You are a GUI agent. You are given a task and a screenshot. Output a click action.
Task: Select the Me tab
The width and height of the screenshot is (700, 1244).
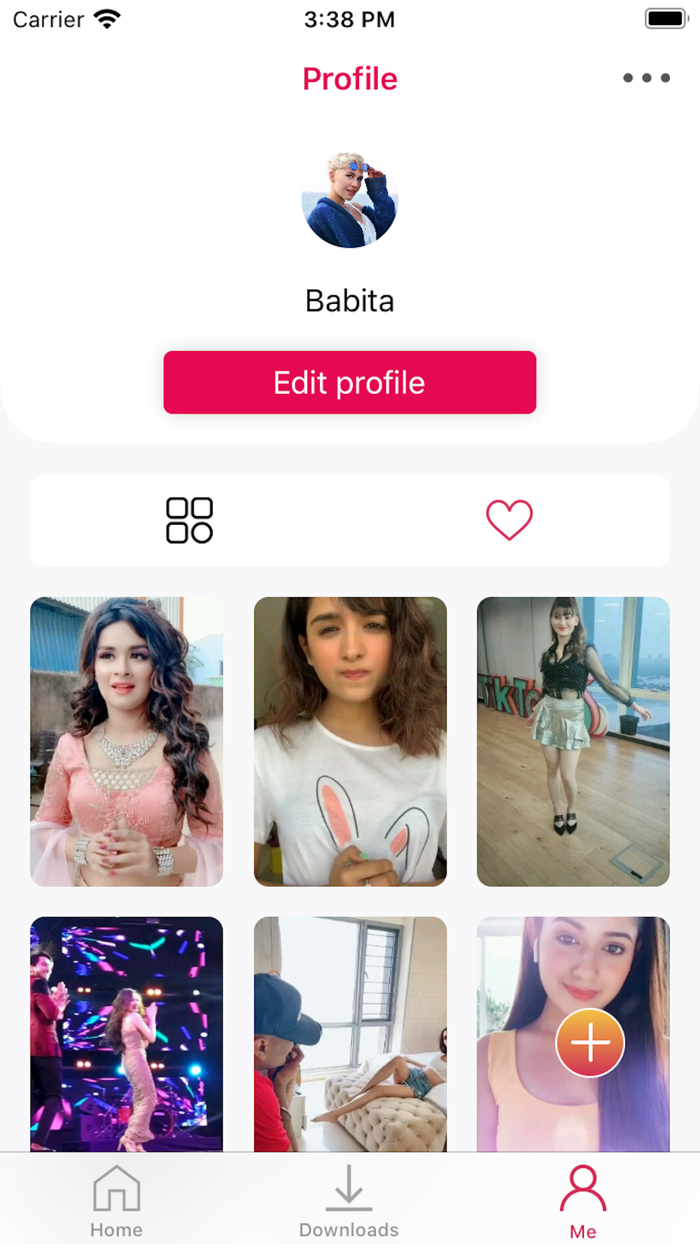(583, 1201)
